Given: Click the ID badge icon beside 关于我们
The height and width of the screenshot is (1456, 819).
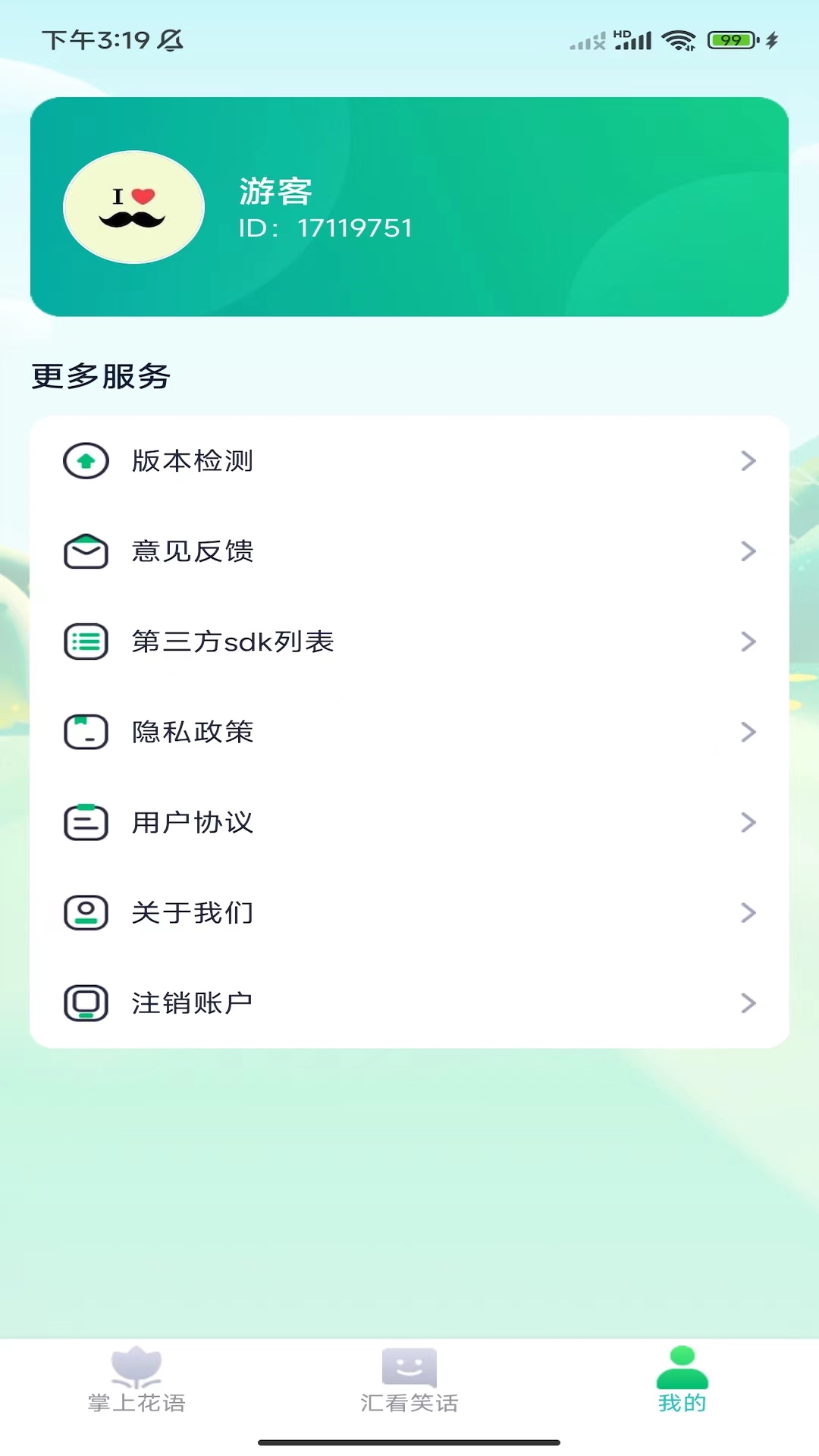Looking at the screenshot, I should coord(86,913).
